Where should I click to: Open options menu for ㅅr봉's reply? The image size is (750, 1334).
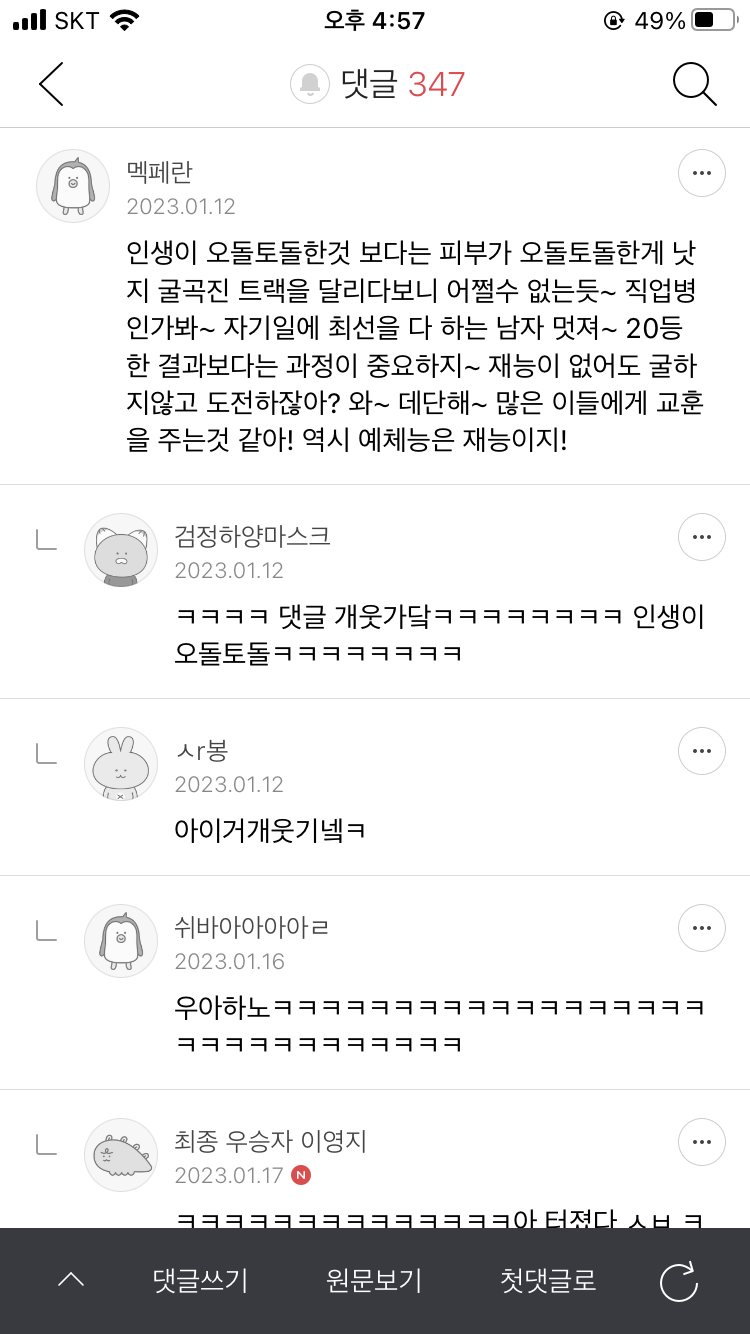701,750
